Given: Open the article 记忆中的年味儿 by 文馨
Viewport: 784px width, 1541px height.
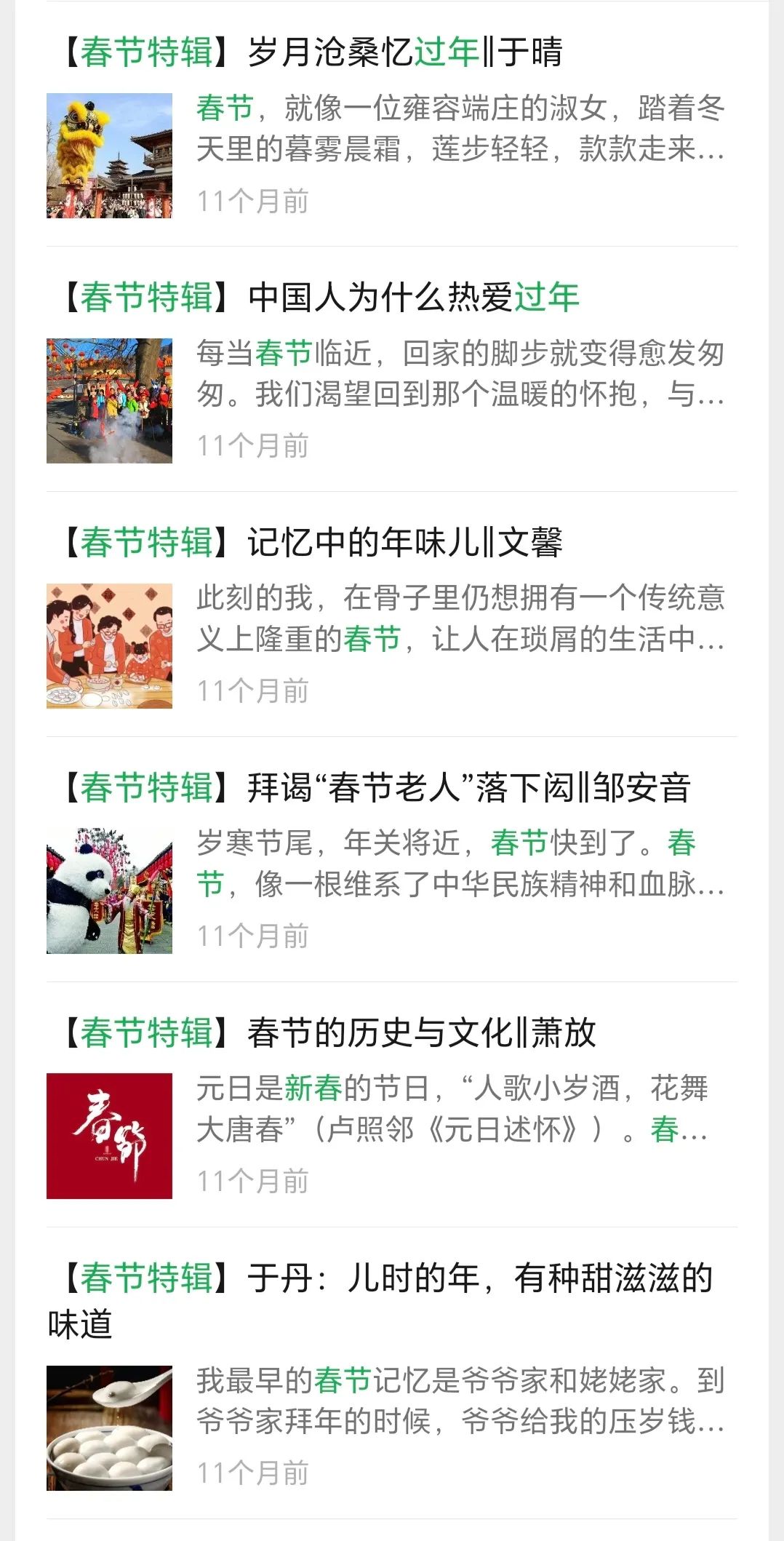Looking at the screenshot, I should coord(313,543).
